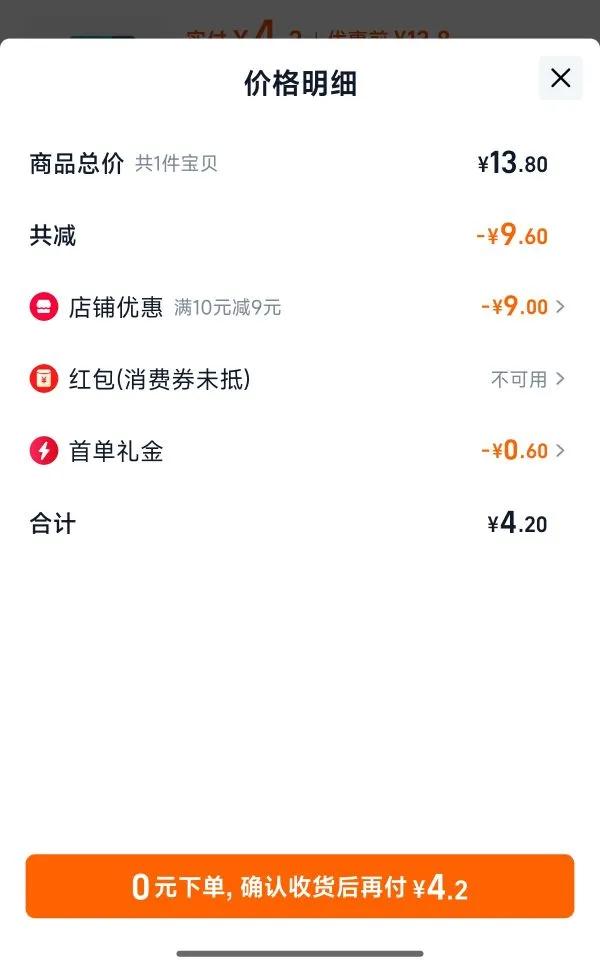
Task: Place order with 0元下单 button
Action: (x=300, y=886)
